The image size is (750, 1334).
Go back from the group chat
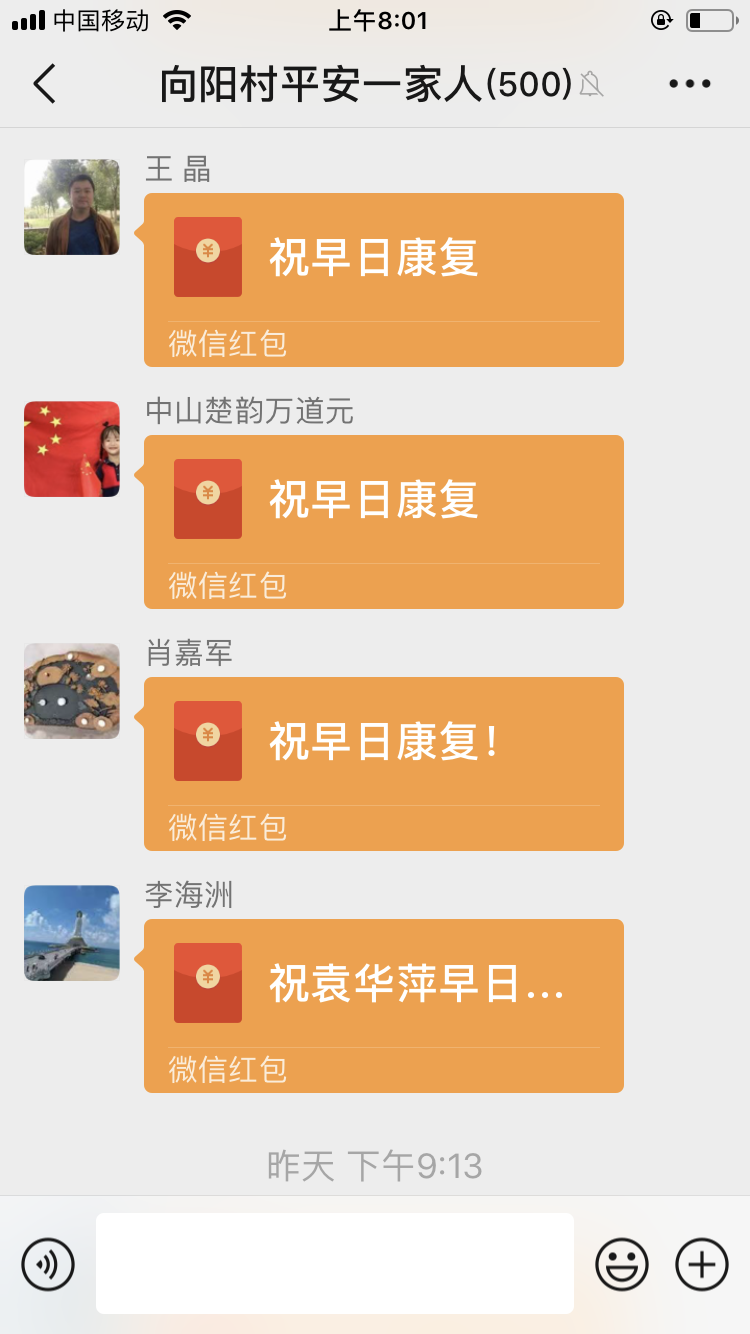pos(45,84)
